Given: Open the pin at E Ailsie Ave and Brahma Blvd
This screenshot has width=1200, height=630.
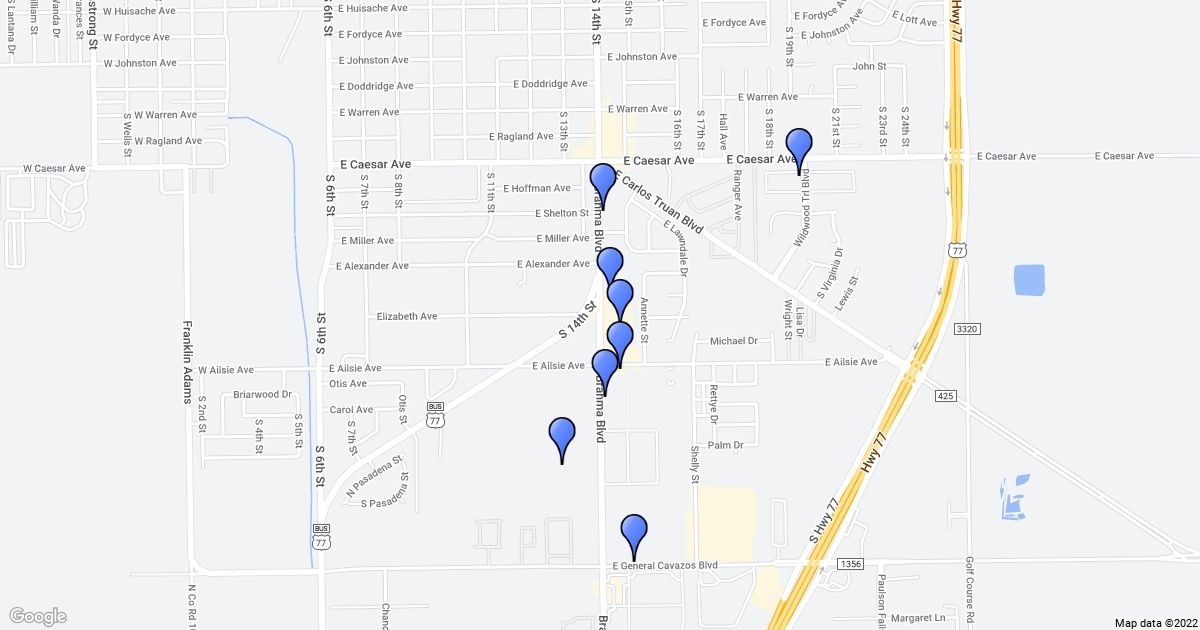Looking at the screenshot, I should (x=605, y=367).
